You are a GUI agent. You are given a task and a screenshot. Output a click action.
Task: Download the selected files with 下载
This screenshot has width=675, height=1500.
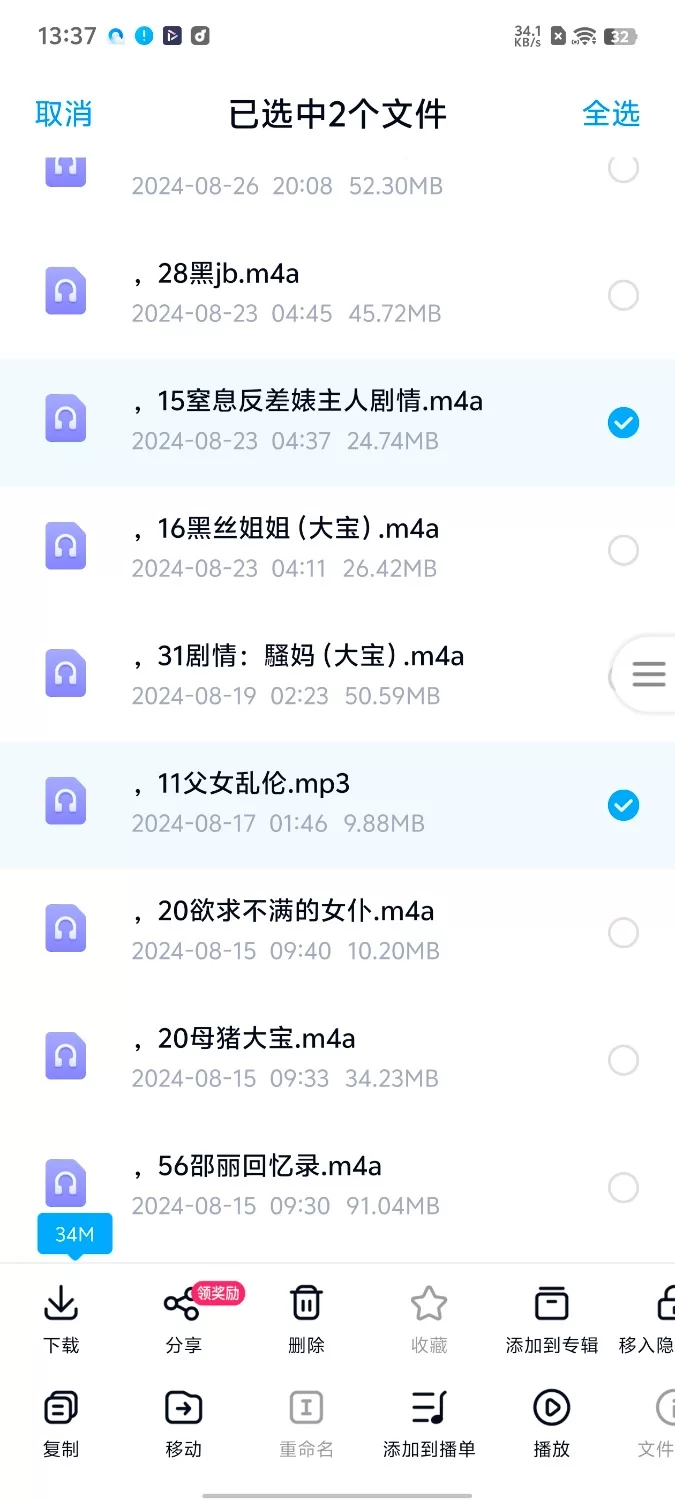61,1320
